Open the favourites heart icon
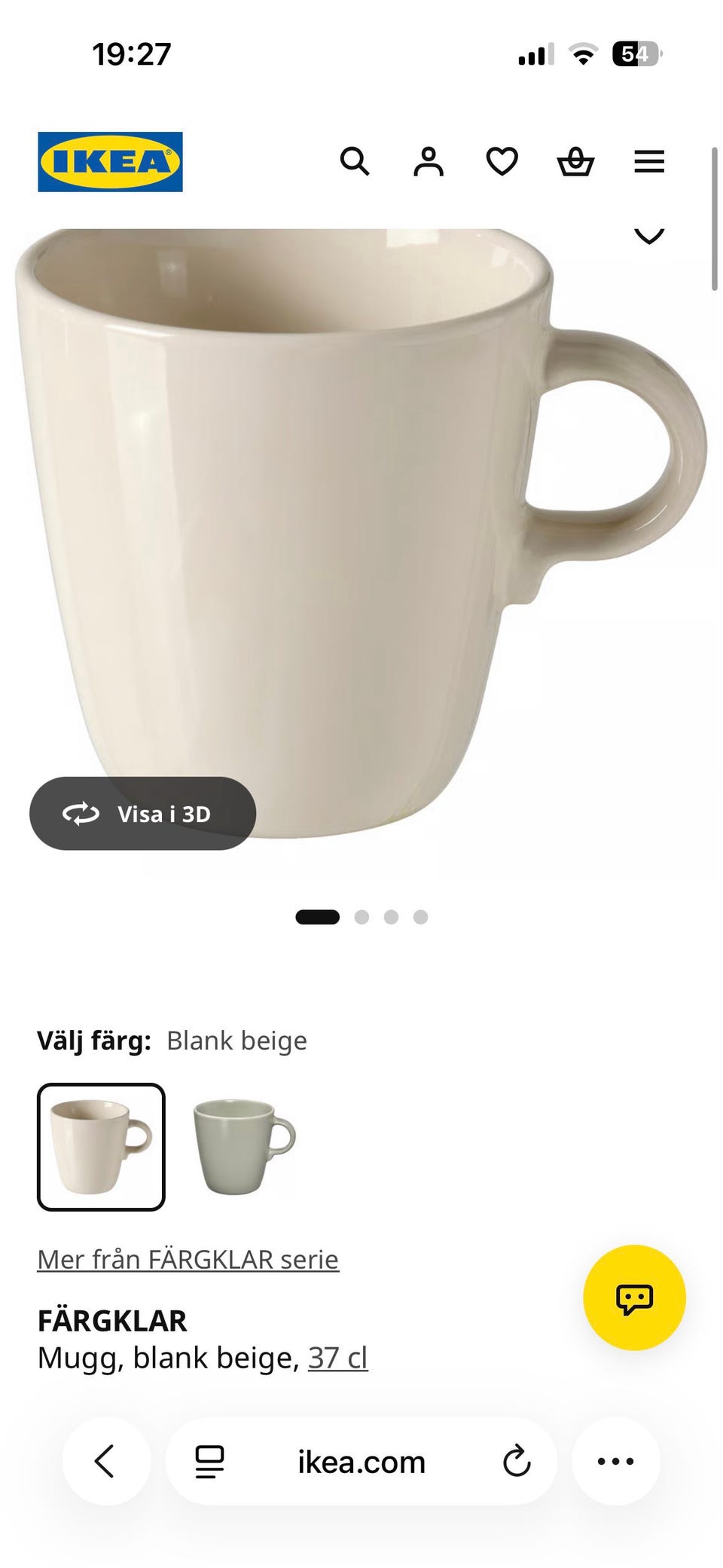The height and width of the screenshot is (1568, 723). coord(502,161)
